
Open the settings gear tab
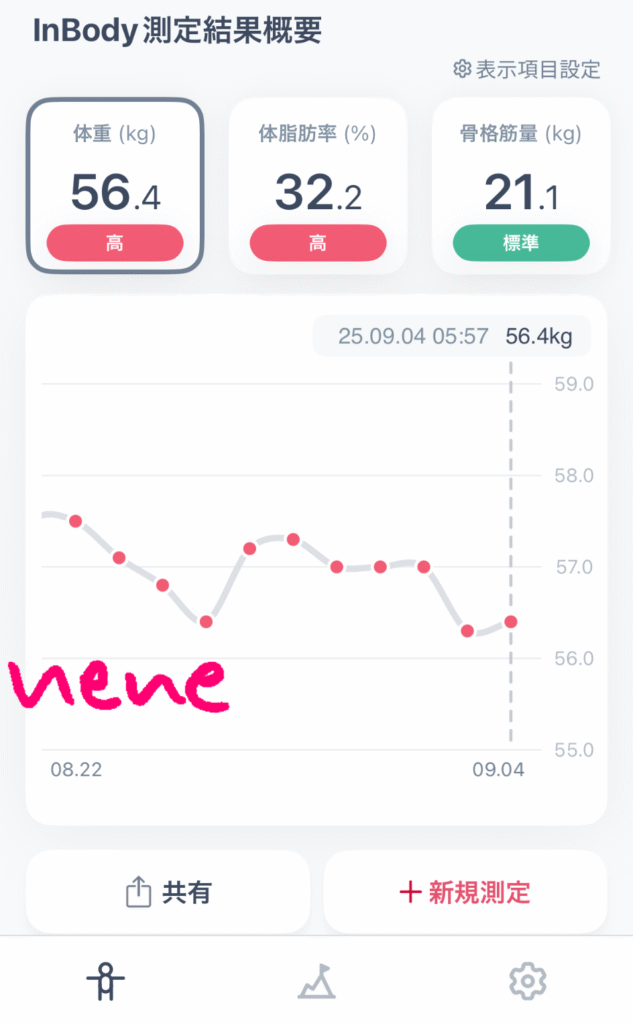[x=527, y=982]
